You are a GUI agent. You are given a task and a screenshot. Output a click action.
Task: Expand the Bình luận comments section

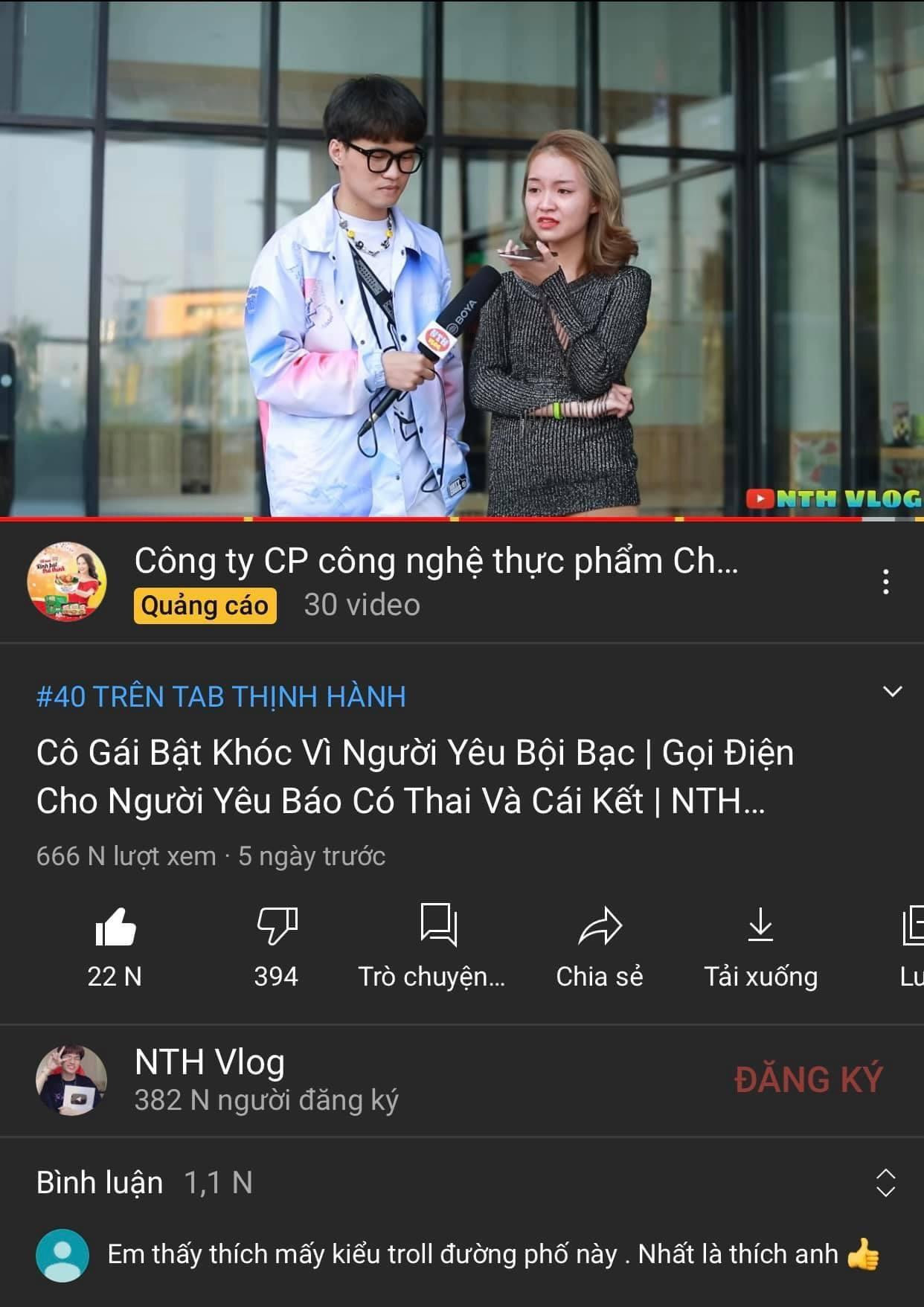(885, 1182)
